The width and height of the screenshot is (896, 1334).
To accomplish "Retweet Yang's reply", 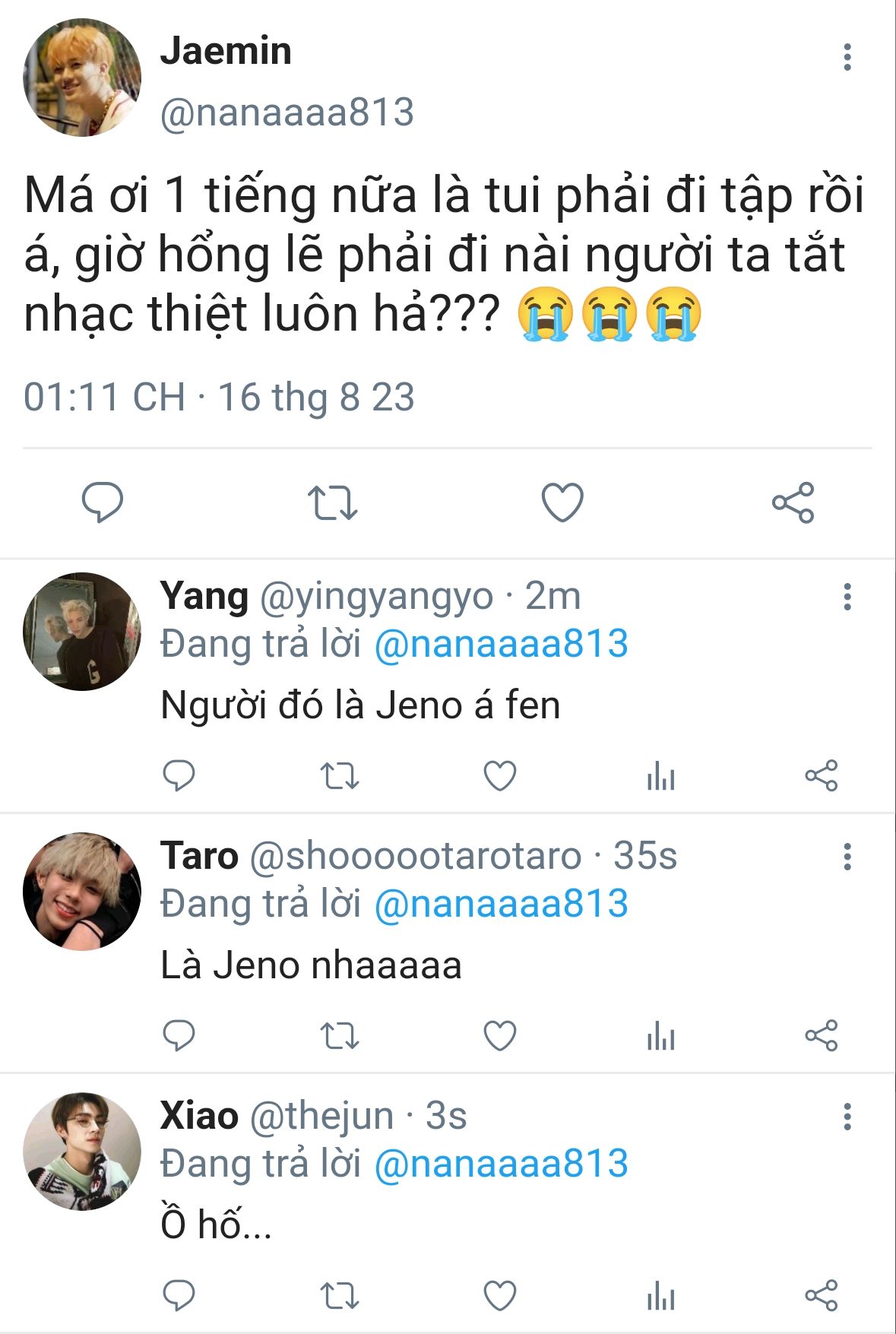I will pos(339,776).
